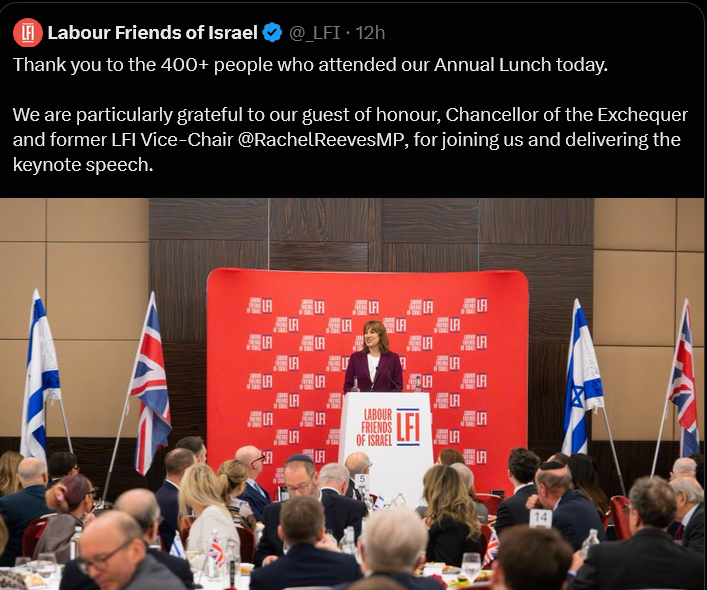
Task: Open the @_LFI handle
Action: (314, 33)
